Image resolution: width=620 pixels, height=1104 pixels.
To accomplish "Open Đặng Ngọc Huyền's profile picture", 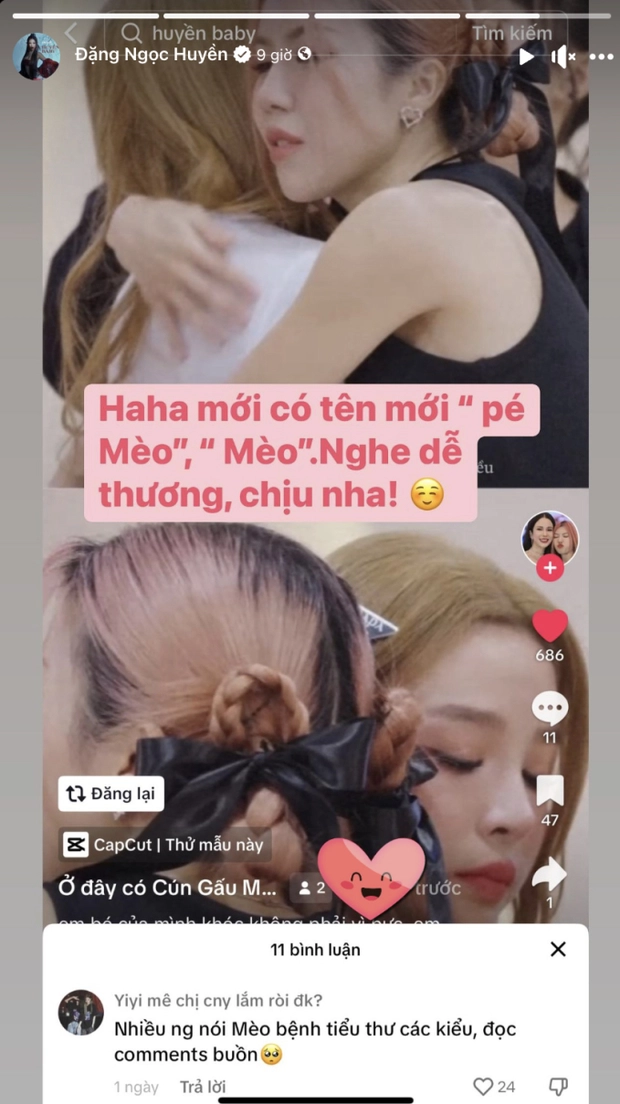I will pyautogui.click(x=36, y=56).
